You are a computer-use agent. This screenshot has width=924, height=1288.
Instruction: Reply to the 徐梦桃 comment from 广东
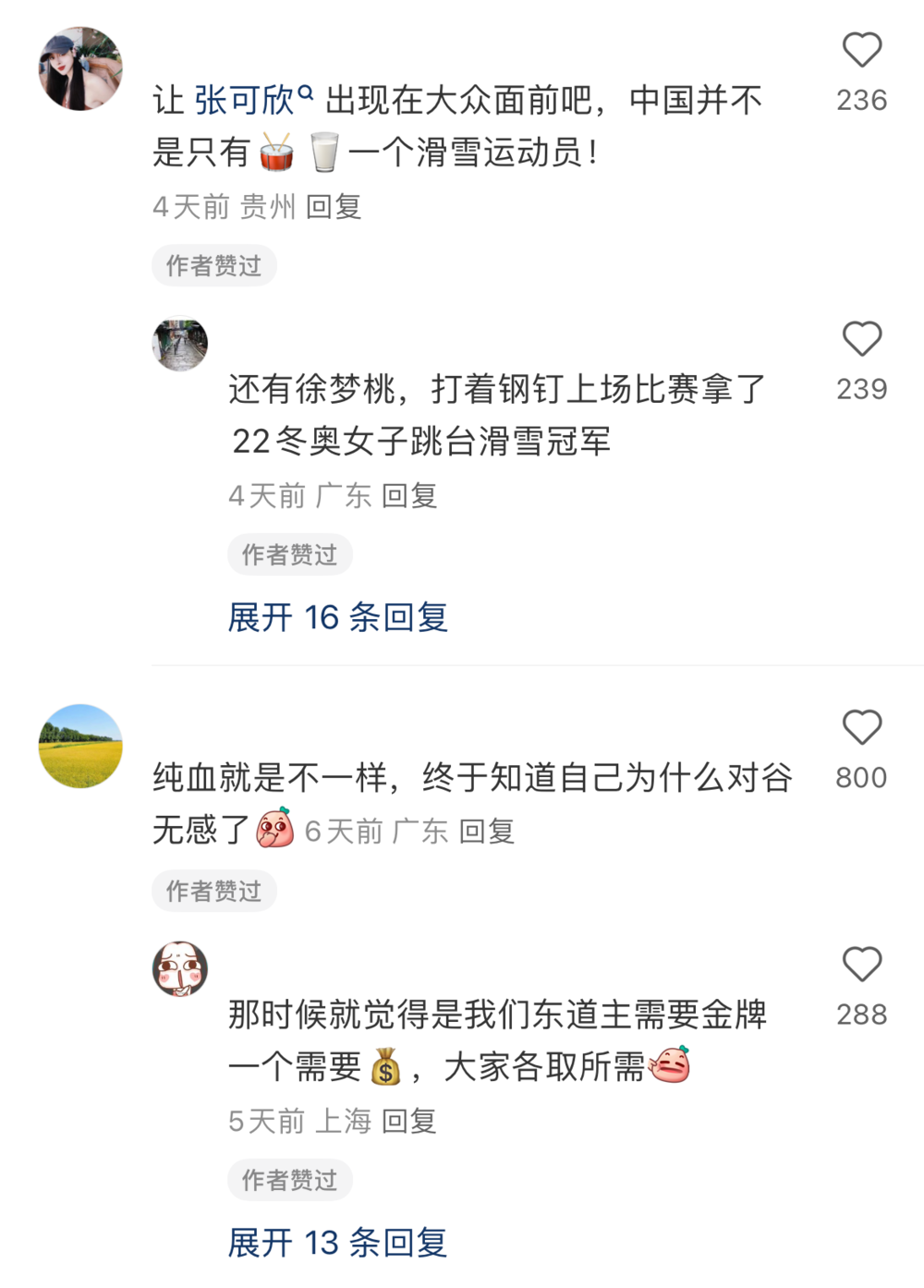tap(409, 496)
